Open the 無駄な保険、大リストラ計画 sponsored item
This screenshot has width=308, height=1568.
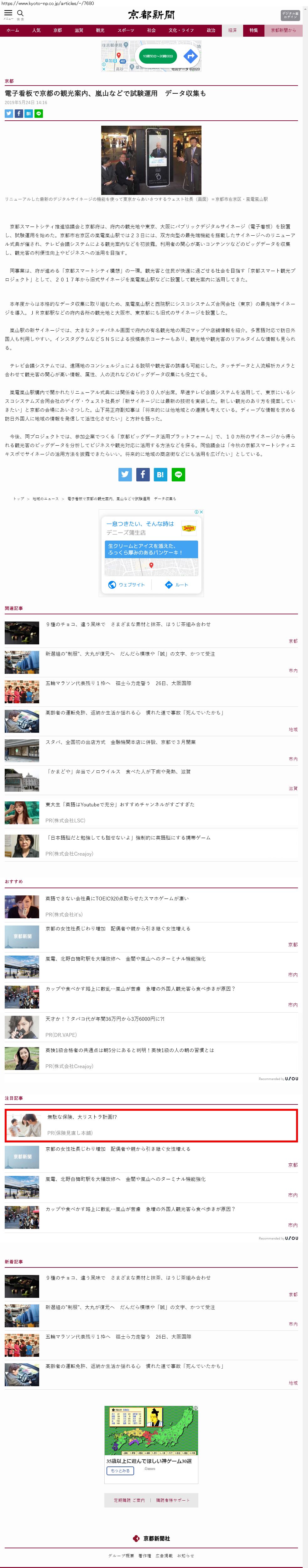click(x=82, y=1117)
